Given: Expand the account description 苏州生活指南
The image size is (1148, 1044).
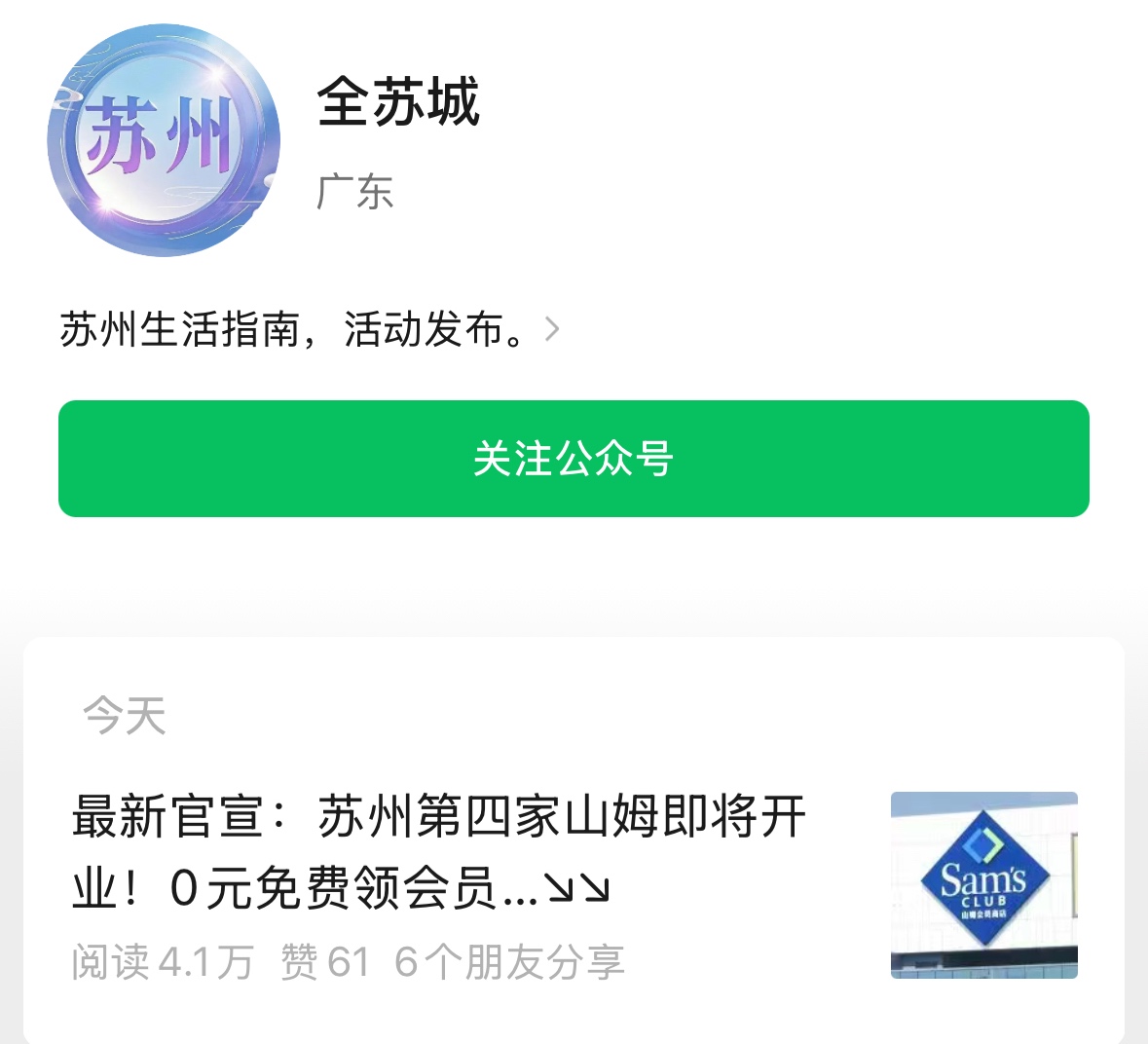Looking at the screenshot, I should tap(551, 329).
